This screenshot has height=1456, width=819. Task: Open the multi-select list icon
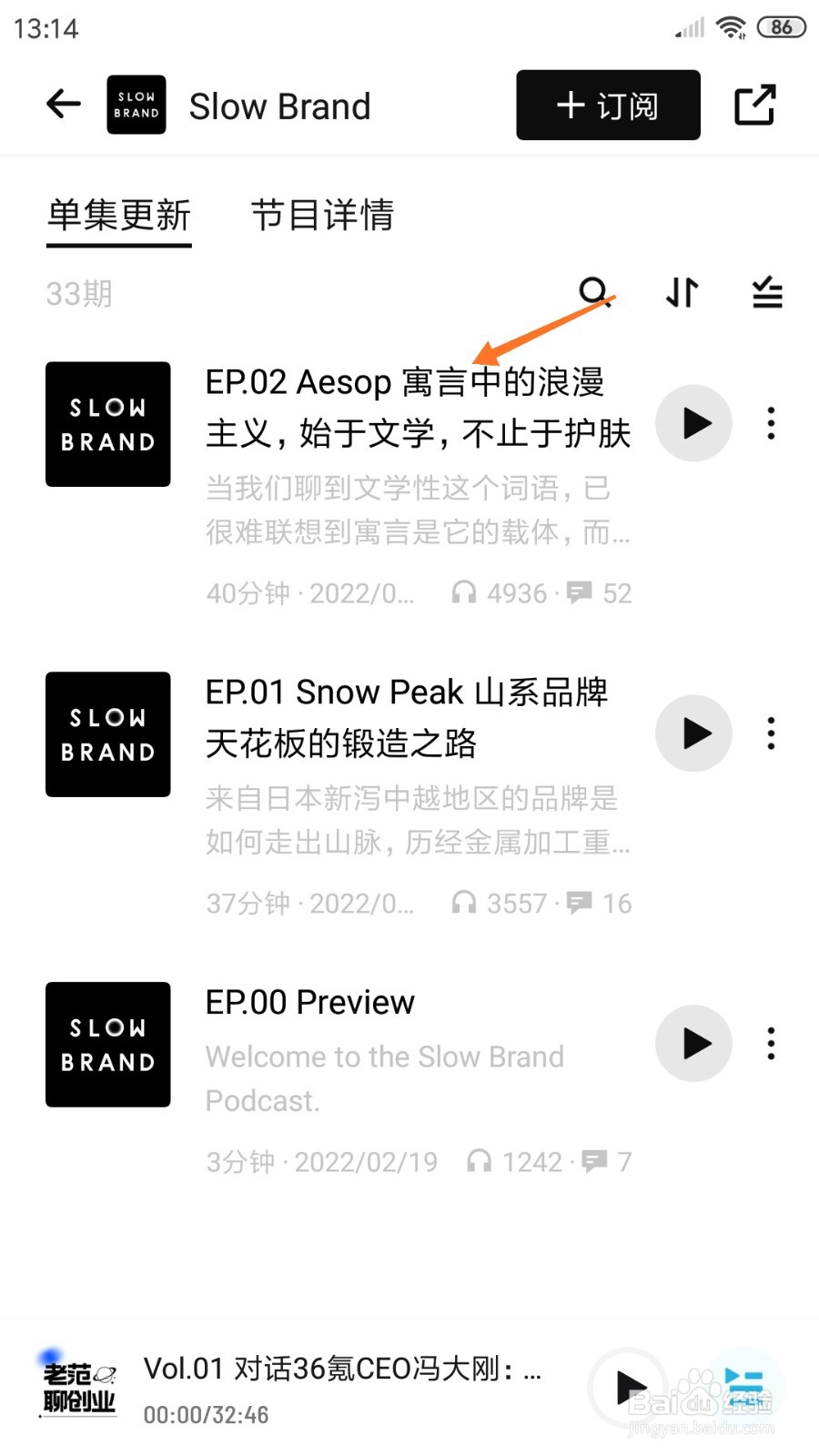click(x=767, y=292)
